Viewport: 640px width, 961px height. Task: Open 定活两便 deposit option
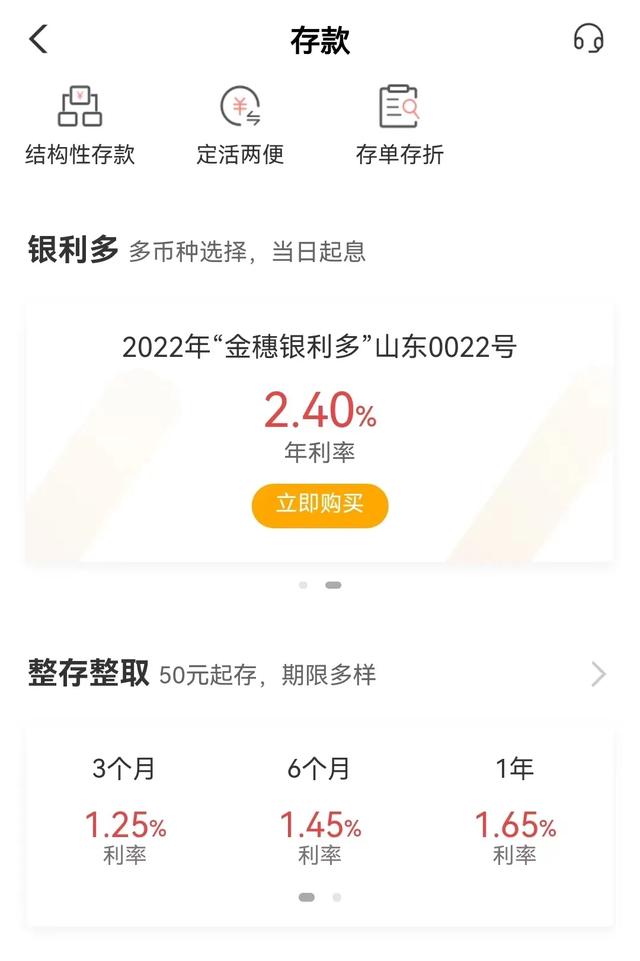pos(240,125)
